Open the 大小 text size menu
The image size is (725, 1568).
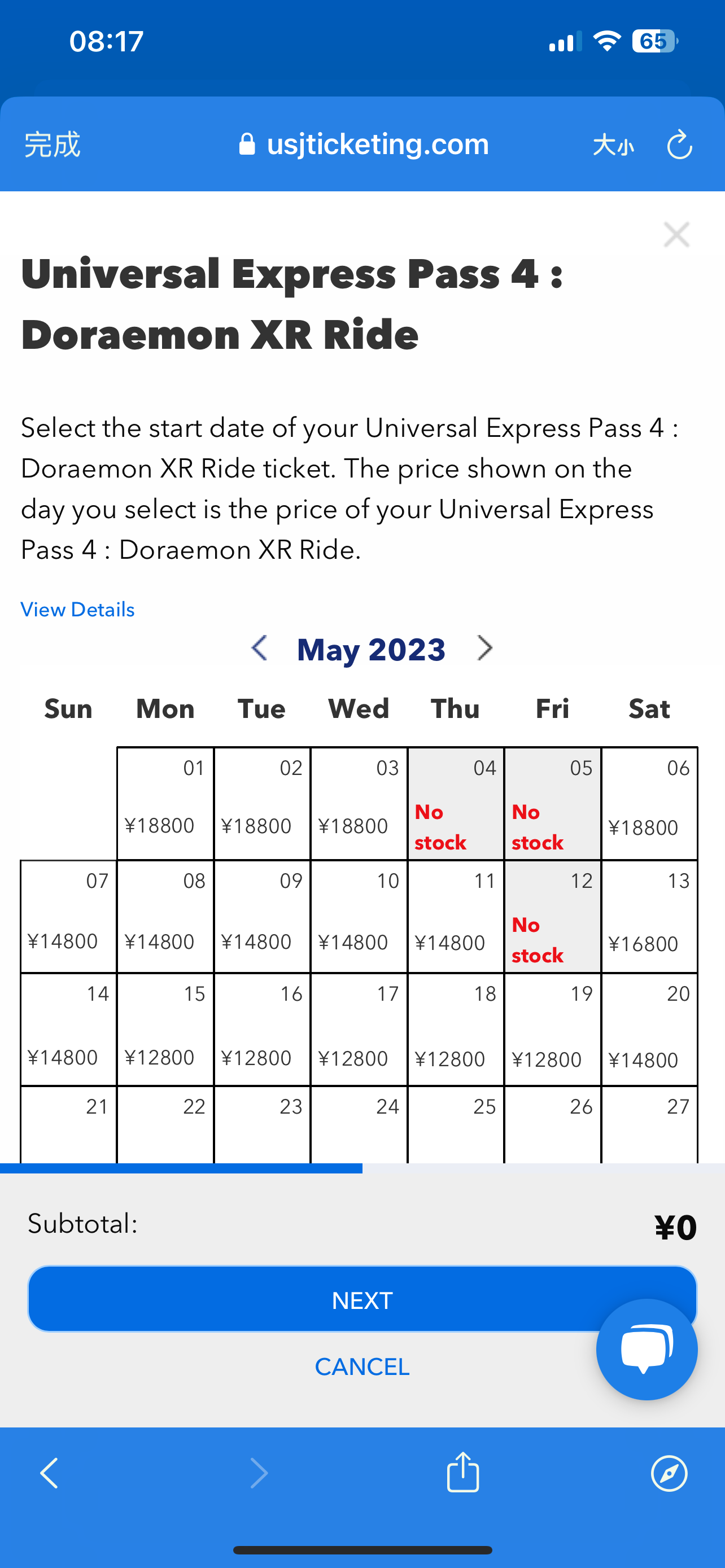pyautogui.click(x=613, y=146)
